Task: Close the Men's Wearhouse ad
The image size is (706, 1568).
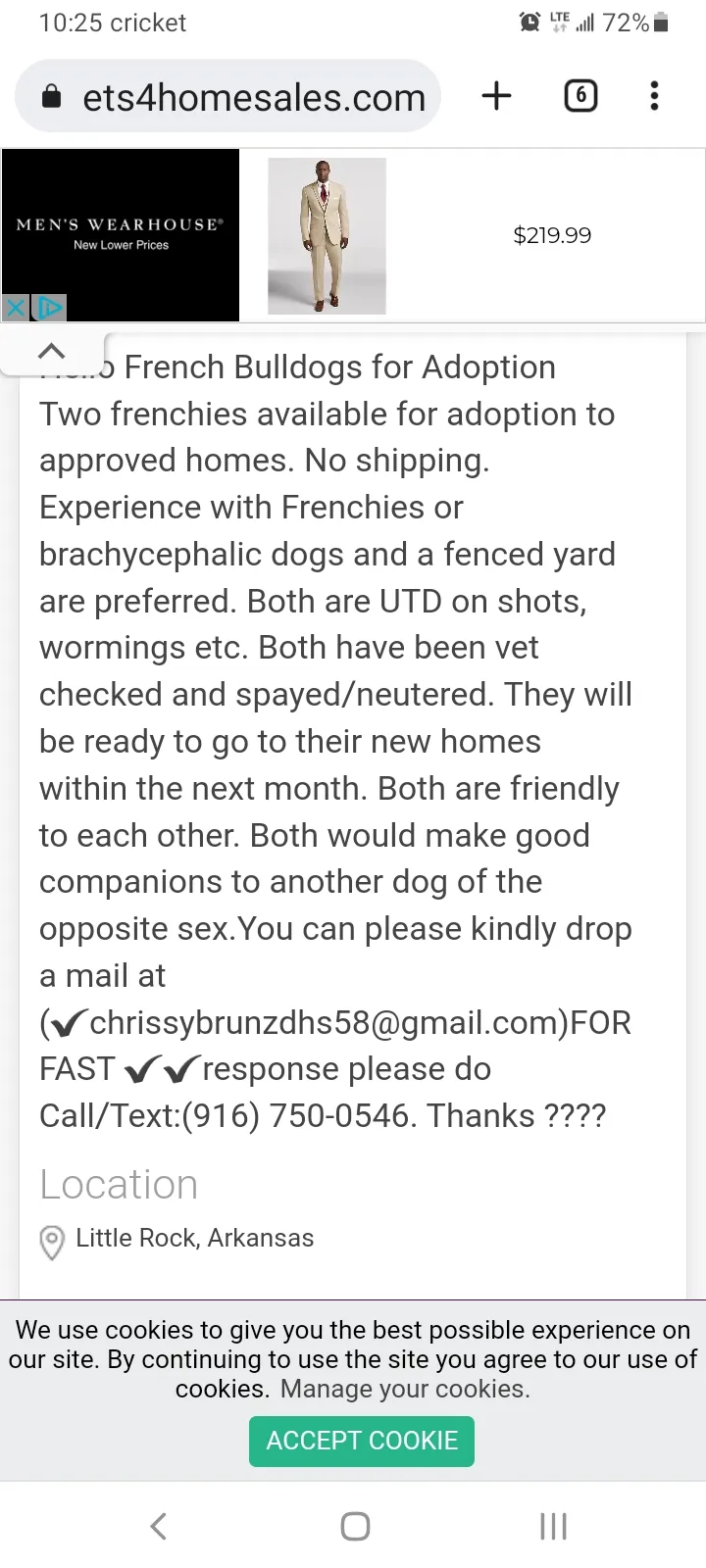Action: coord(15,309)
